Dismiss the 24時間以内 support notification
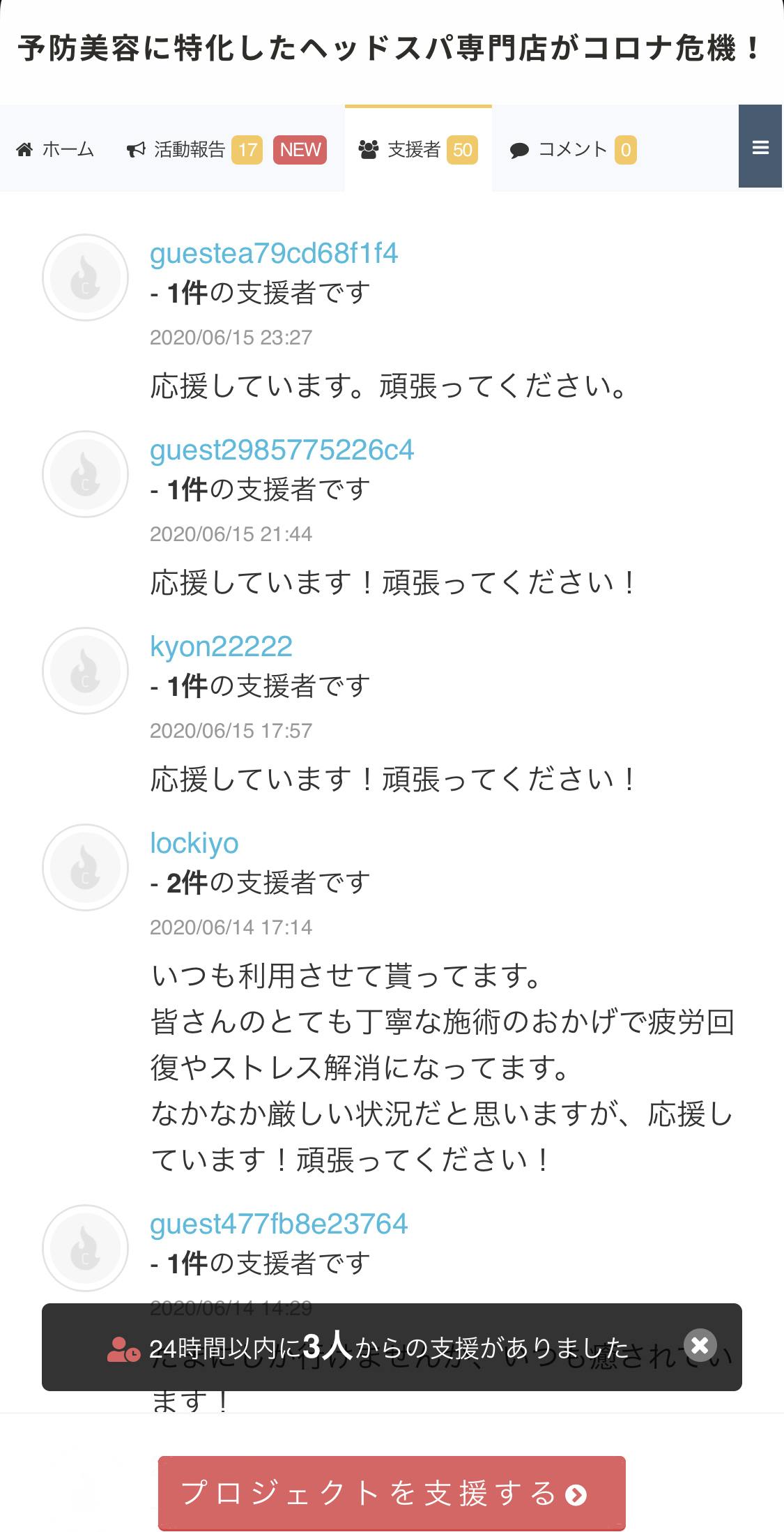 pos(700,1344)
